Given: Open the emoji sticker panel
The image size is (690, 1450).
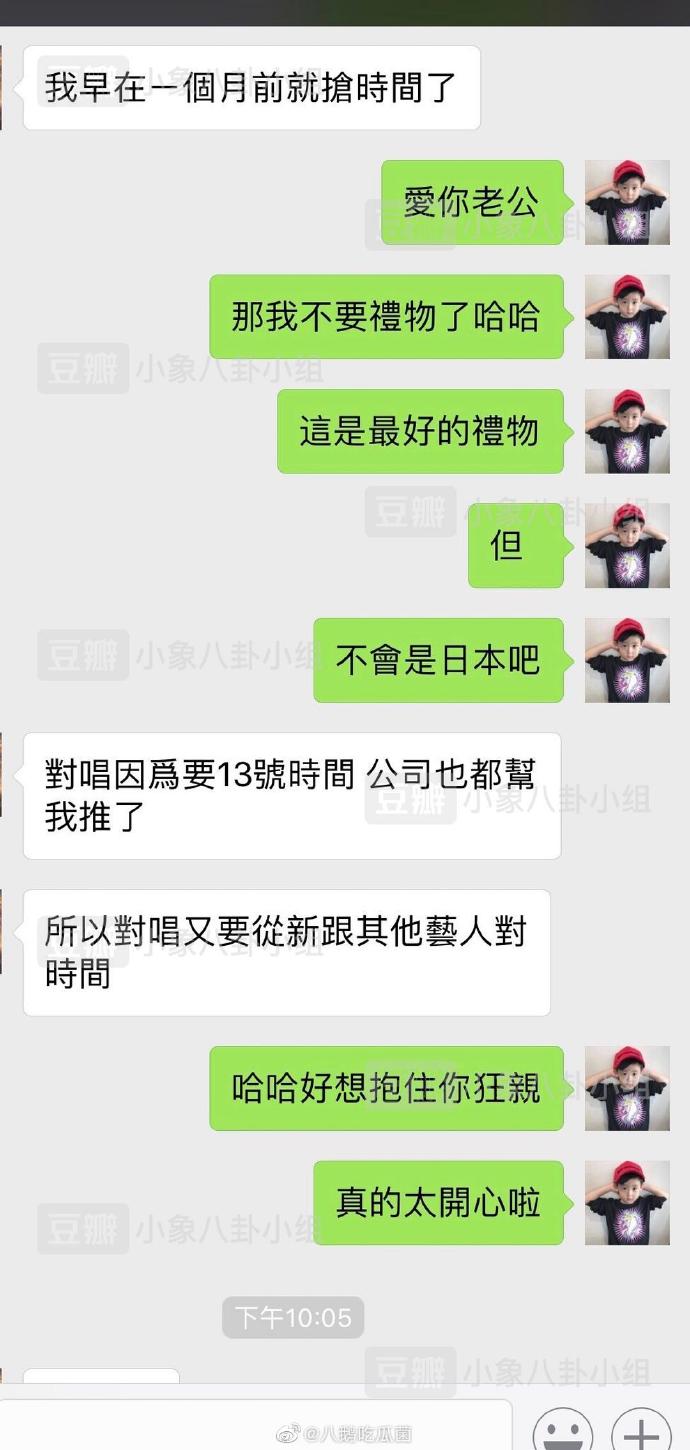Looking at the screenshot, I should (562, 1430).
